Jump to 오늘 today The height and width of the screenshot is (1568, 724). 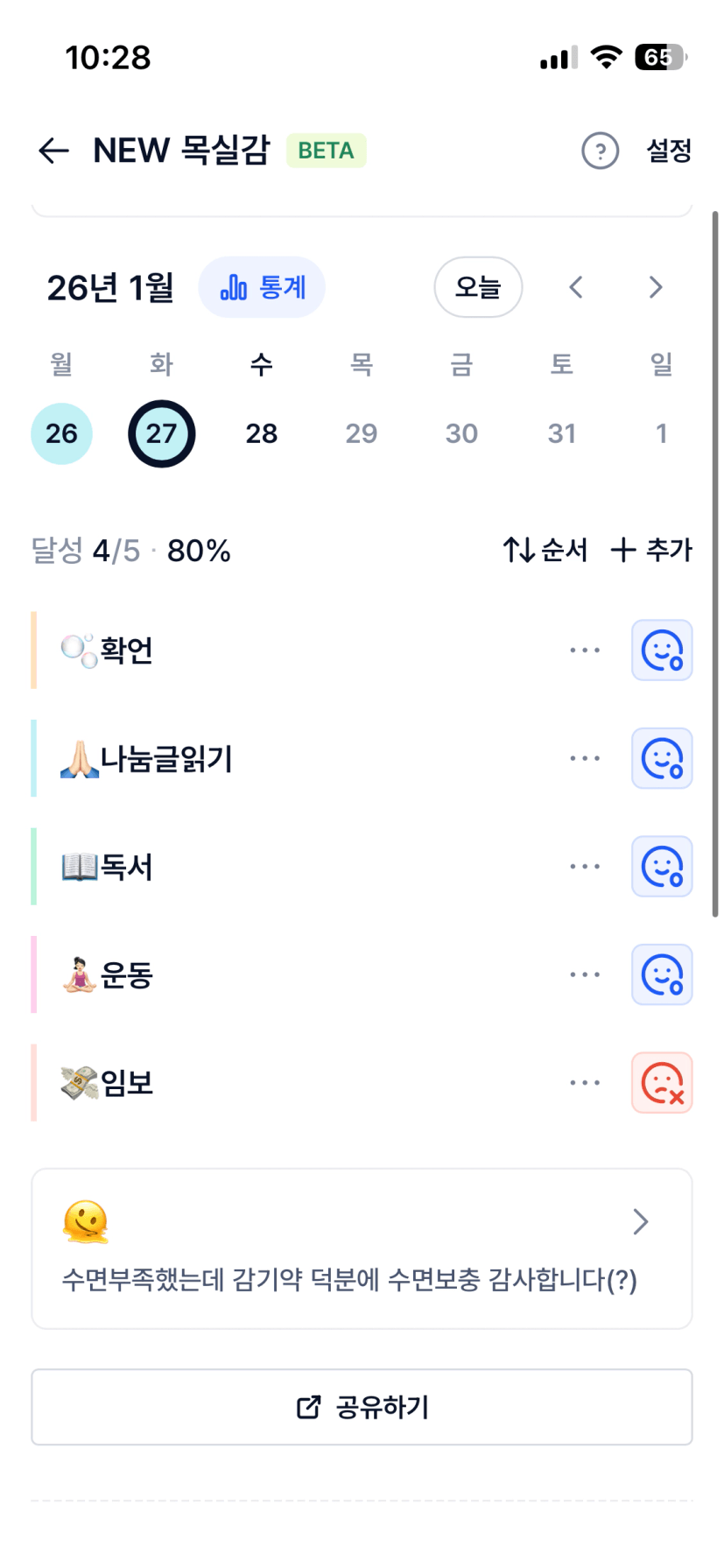point(478,287)
